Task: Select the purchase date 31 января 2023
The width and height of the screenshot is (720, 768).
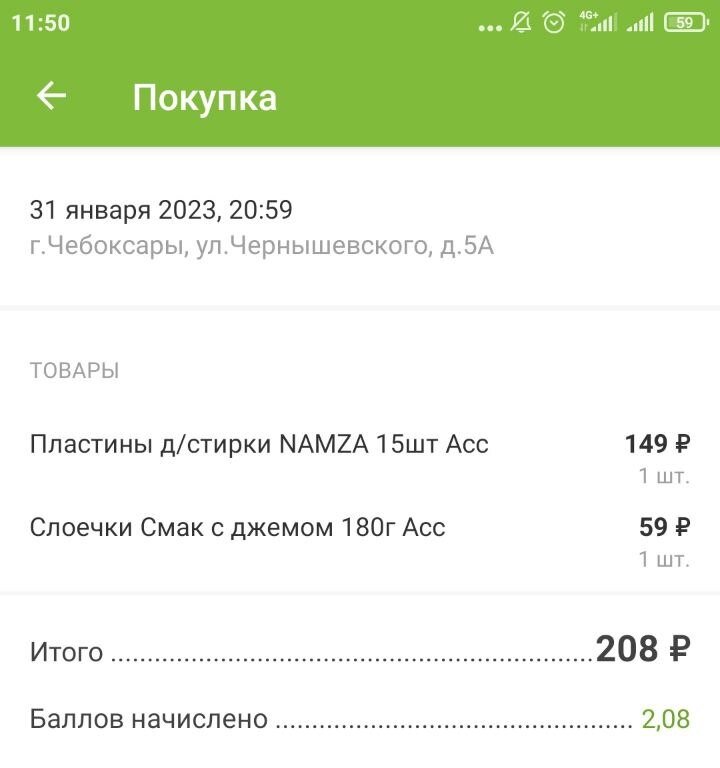Action: coord(160,209)
